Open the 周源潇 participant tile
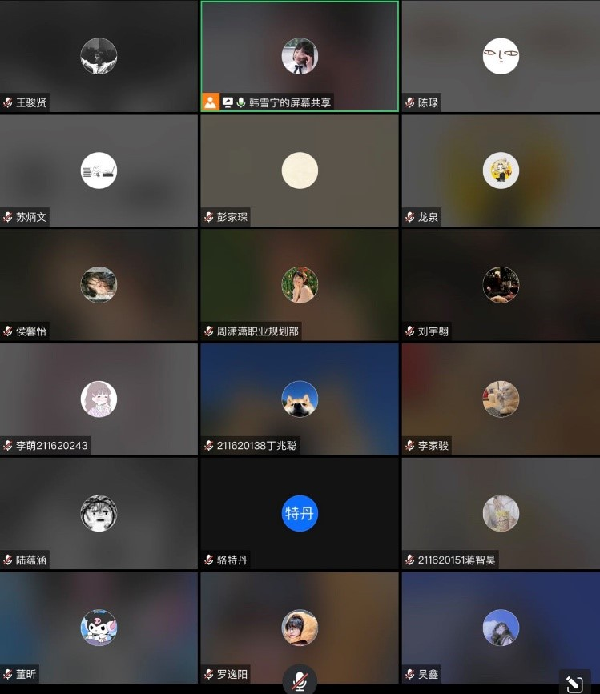 click(x=299, y=285)
